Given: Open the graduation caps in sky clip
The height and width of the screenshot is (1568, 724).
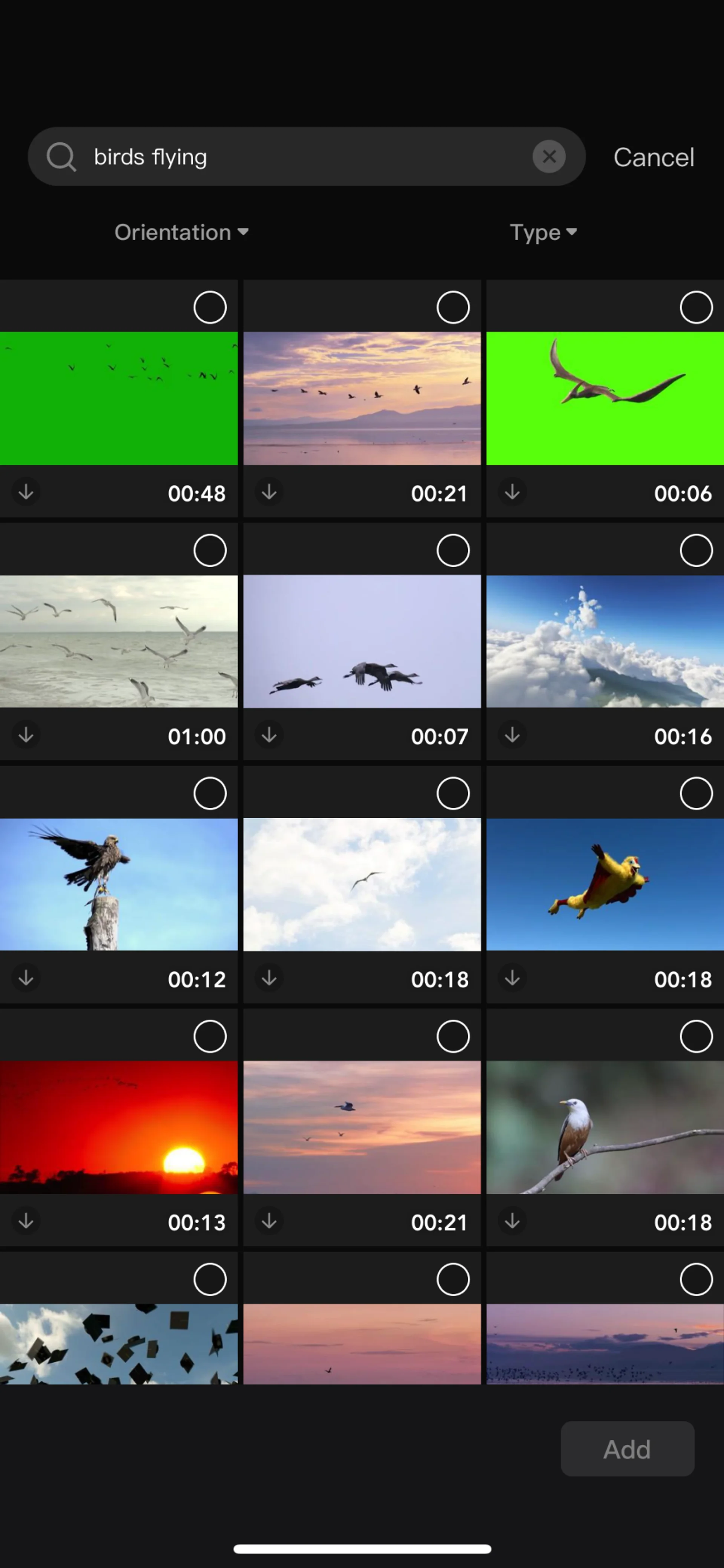Looking at the screenshot, I should (x=119, y=1343).
